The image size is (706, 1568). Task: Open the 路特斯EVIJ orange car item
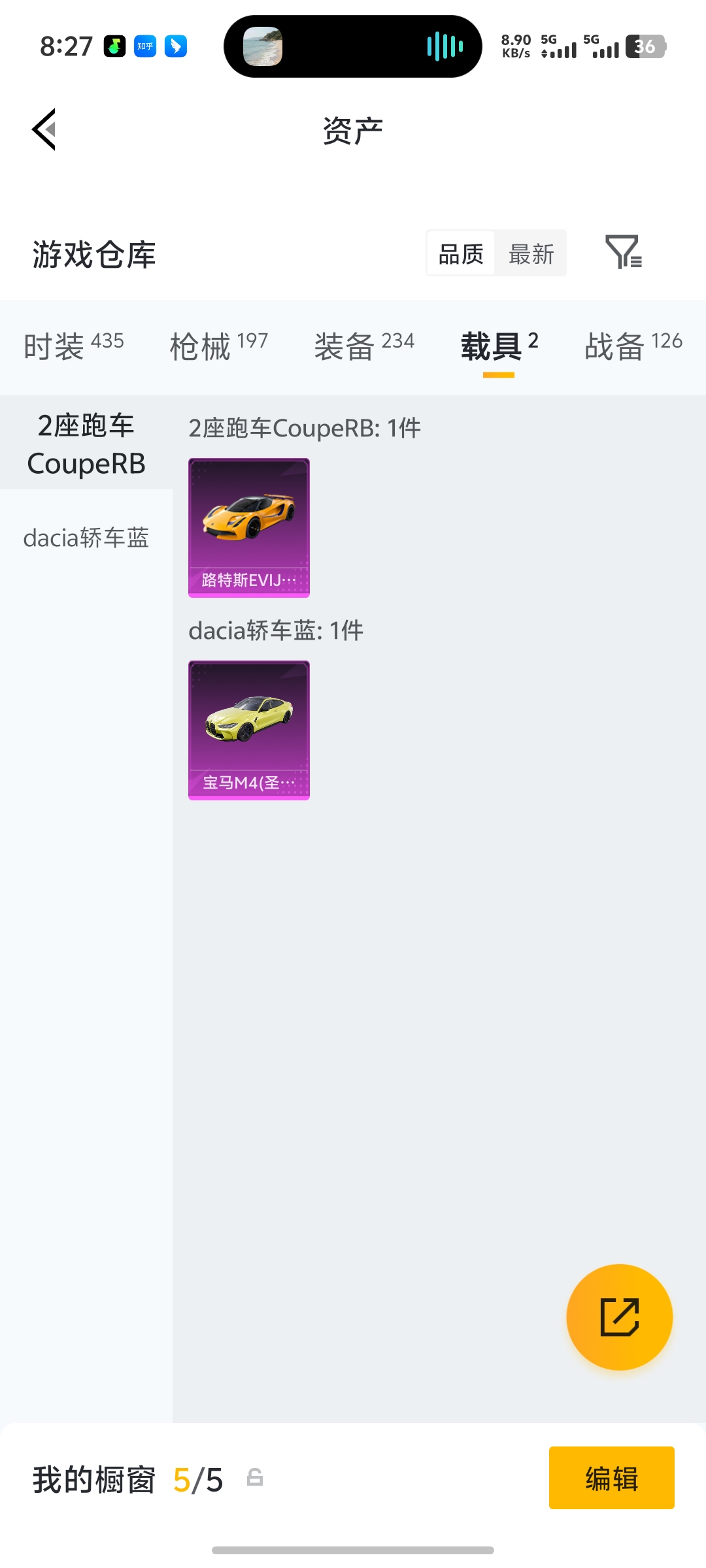point(248,527)
